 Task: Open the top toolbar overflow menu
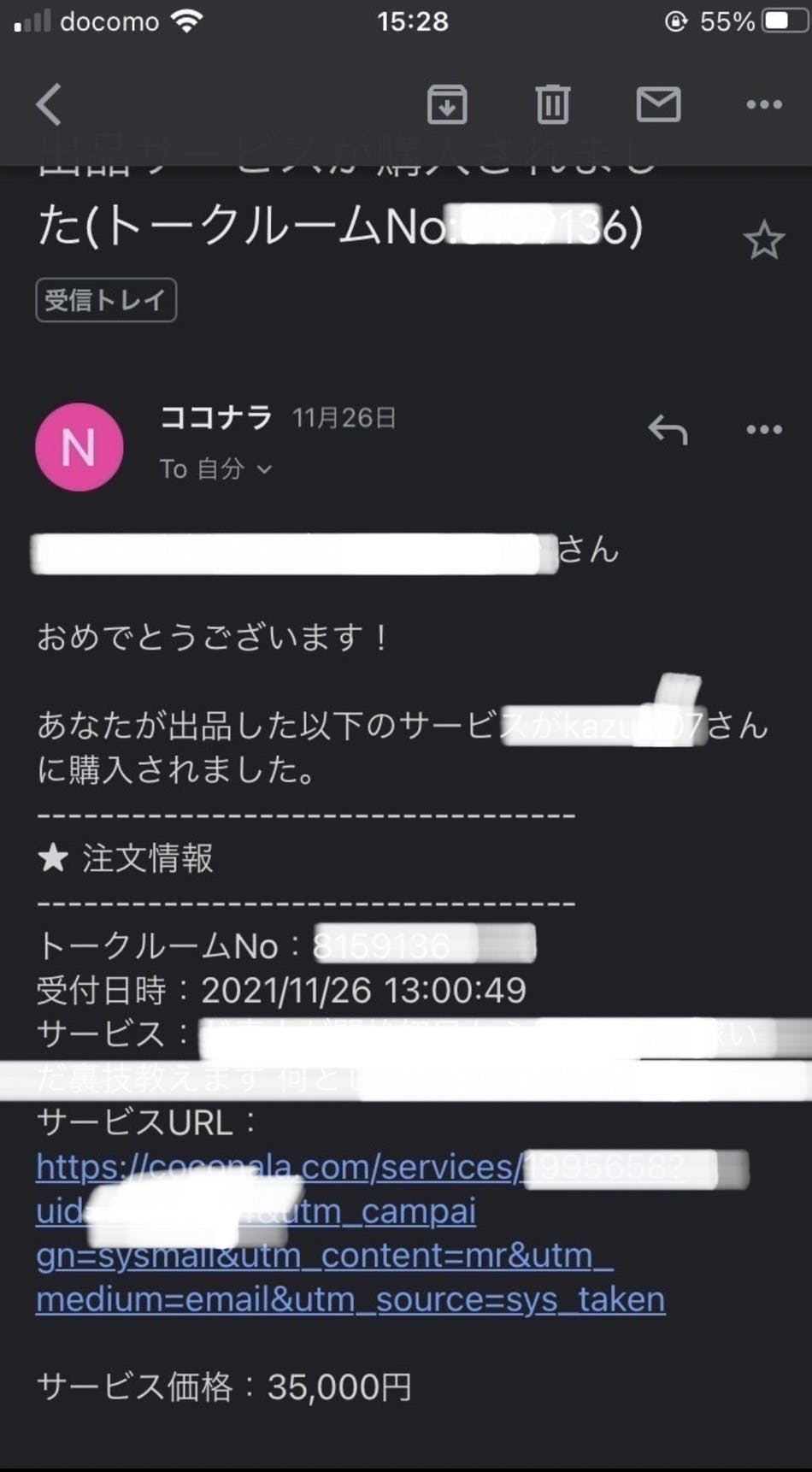(x=764, y=104)
